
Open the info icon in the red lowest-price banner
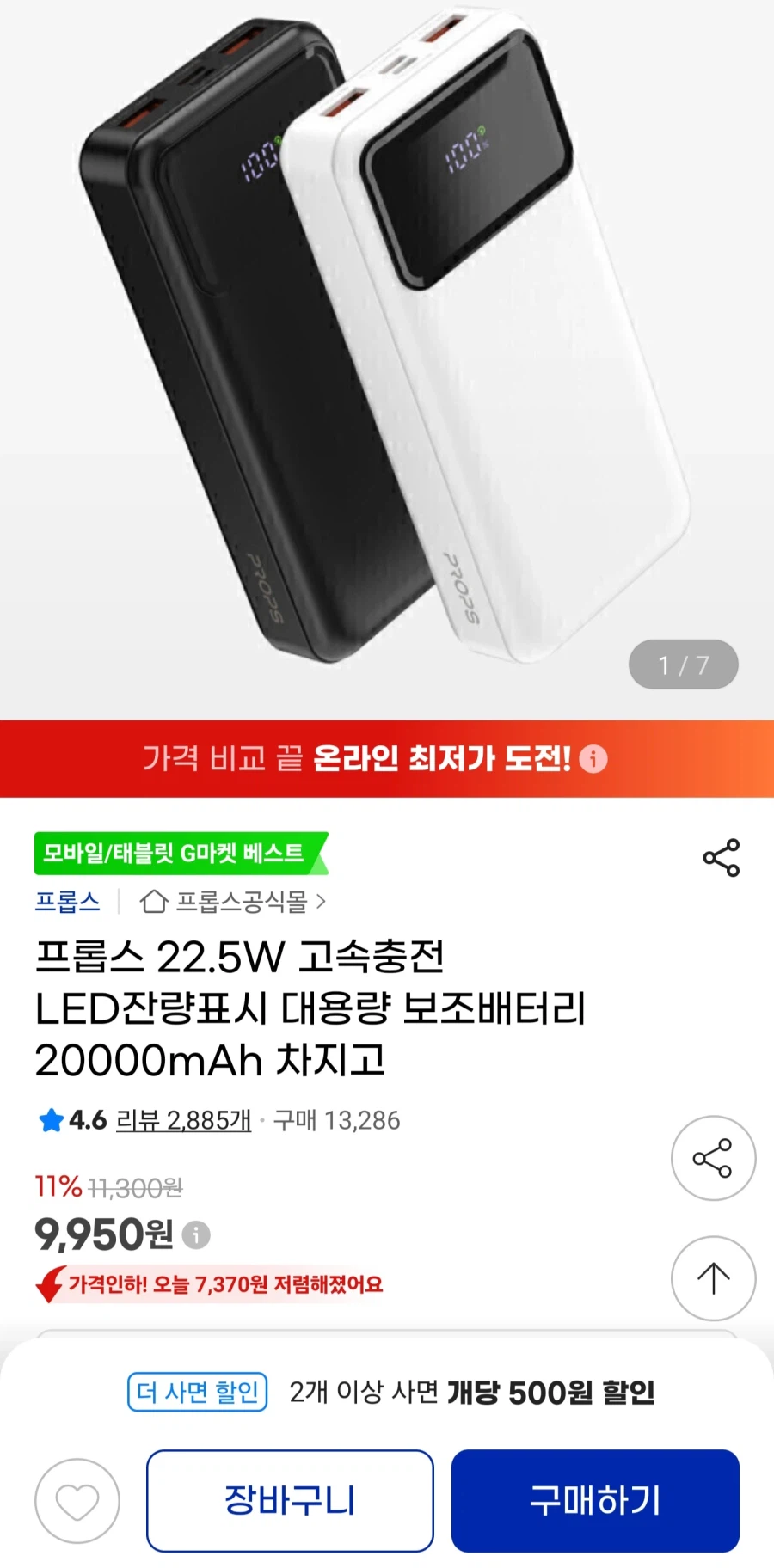(595, 759)
